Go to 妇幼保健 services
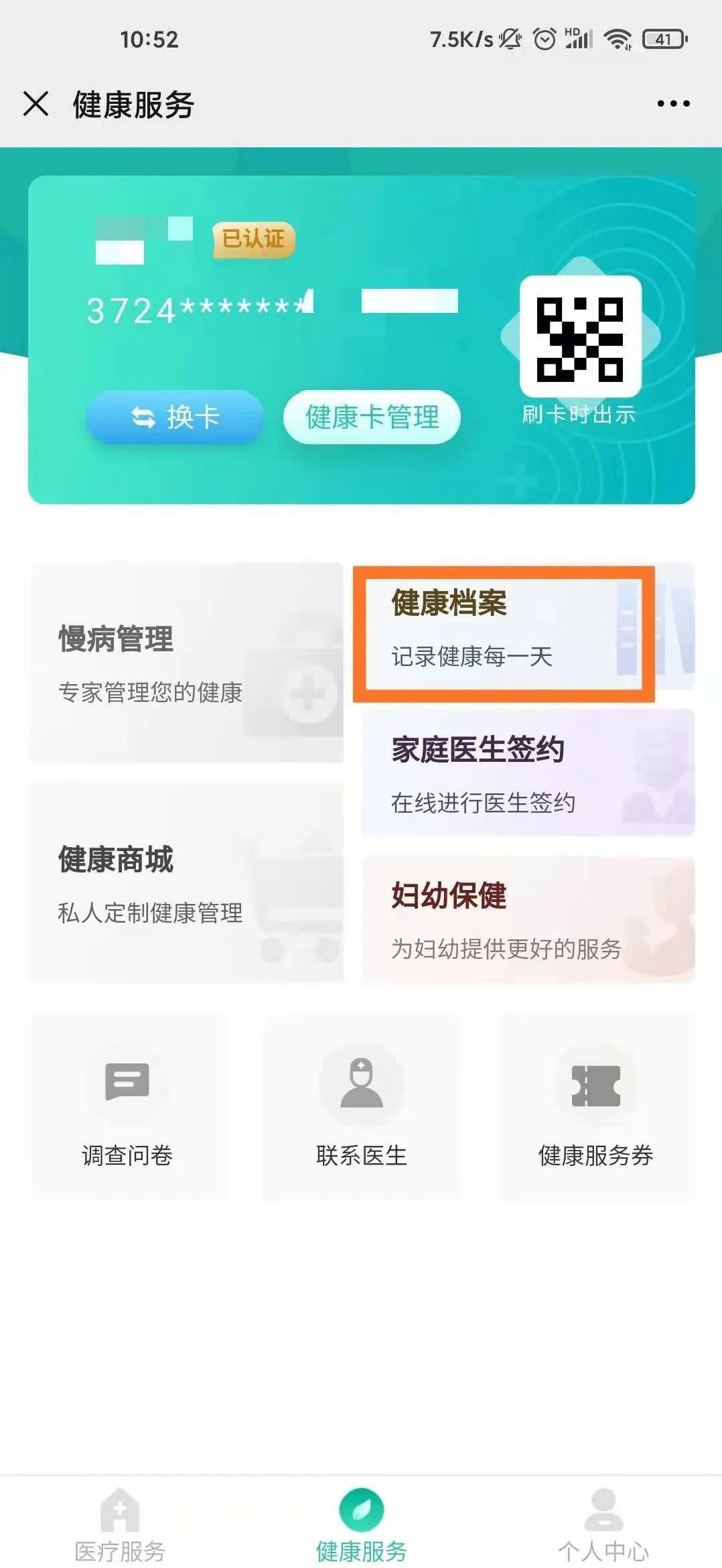 pyautogui.click(x=528, y=919)
